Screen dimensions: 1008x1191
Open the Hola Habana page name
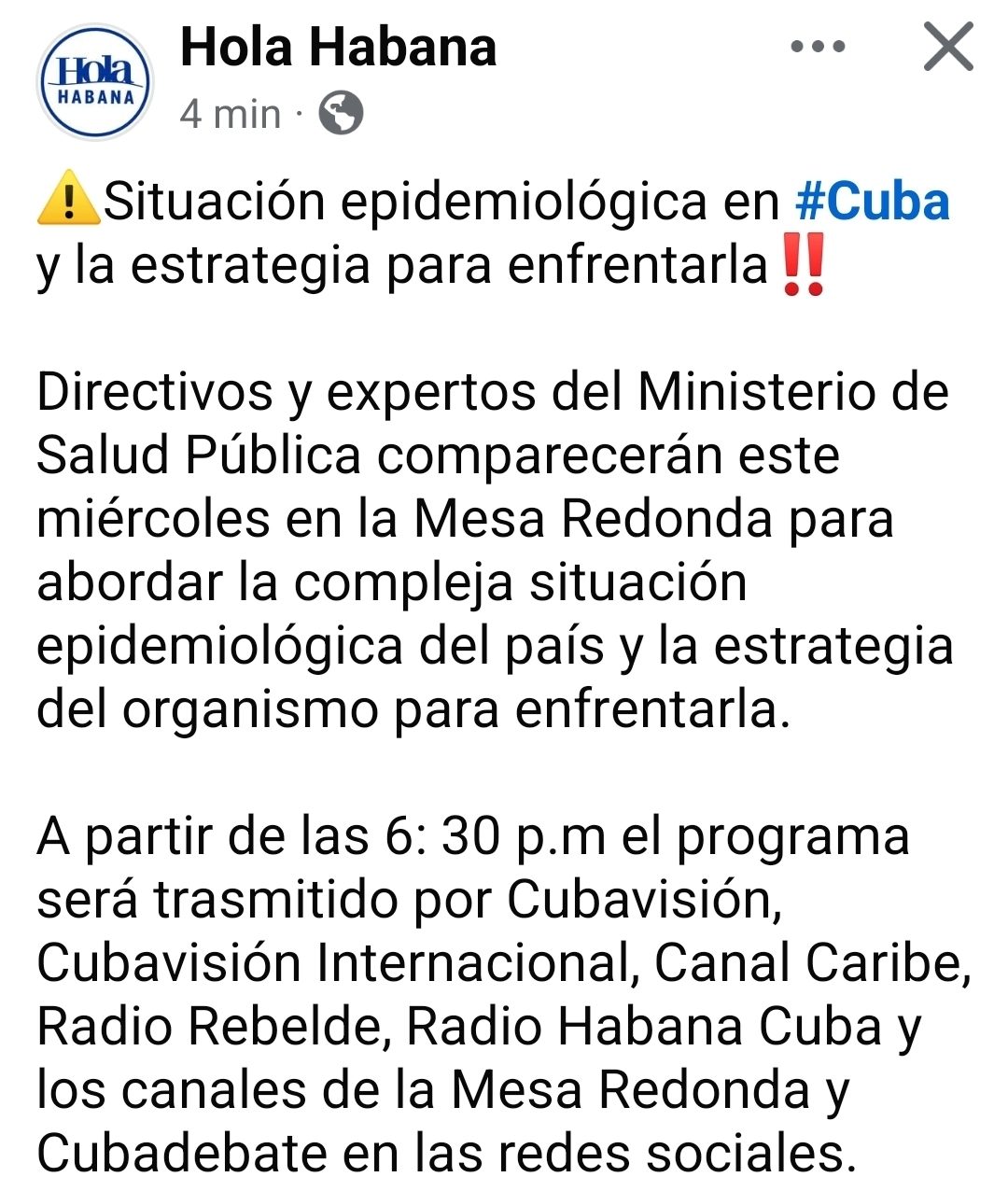pos(338,48)
